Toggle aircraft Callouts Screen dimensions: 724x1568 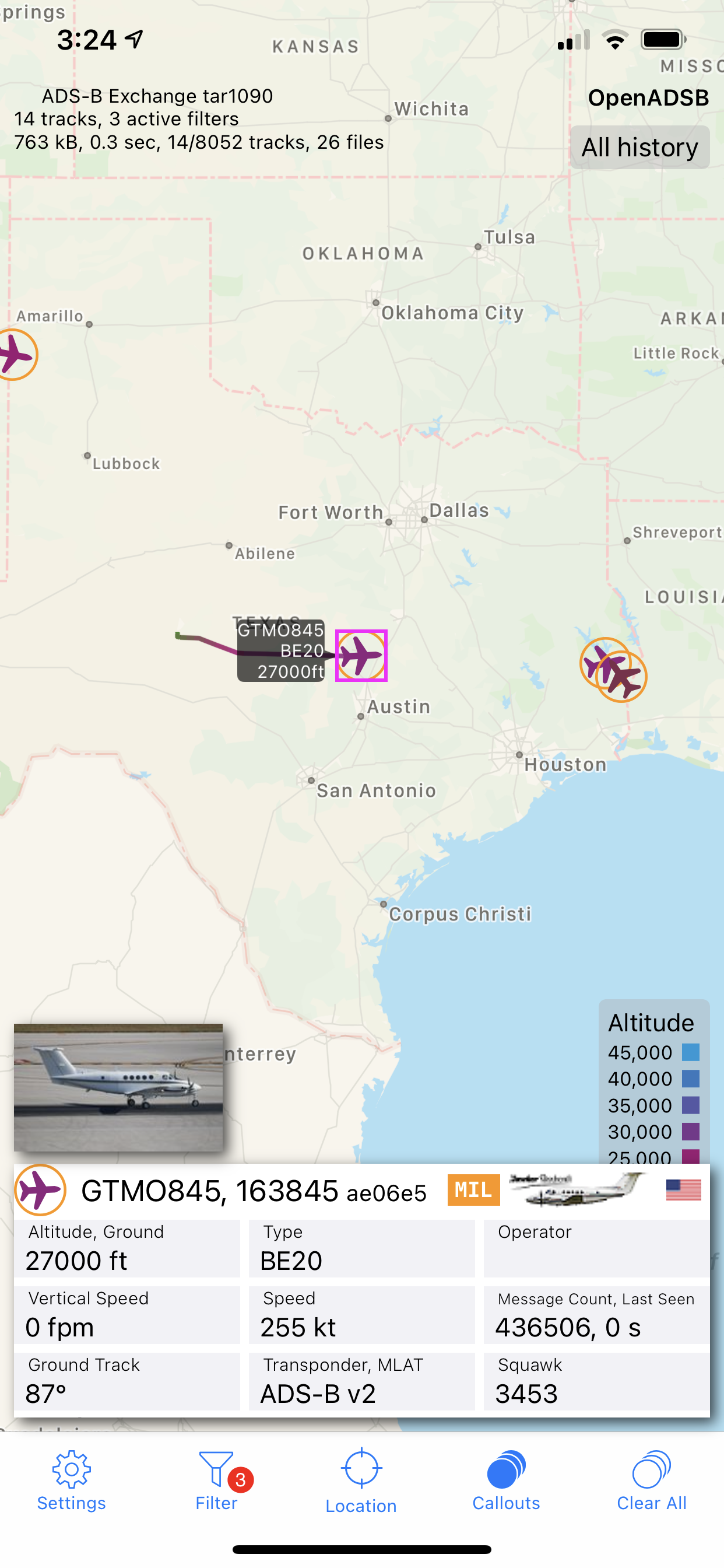(506, 1481)
